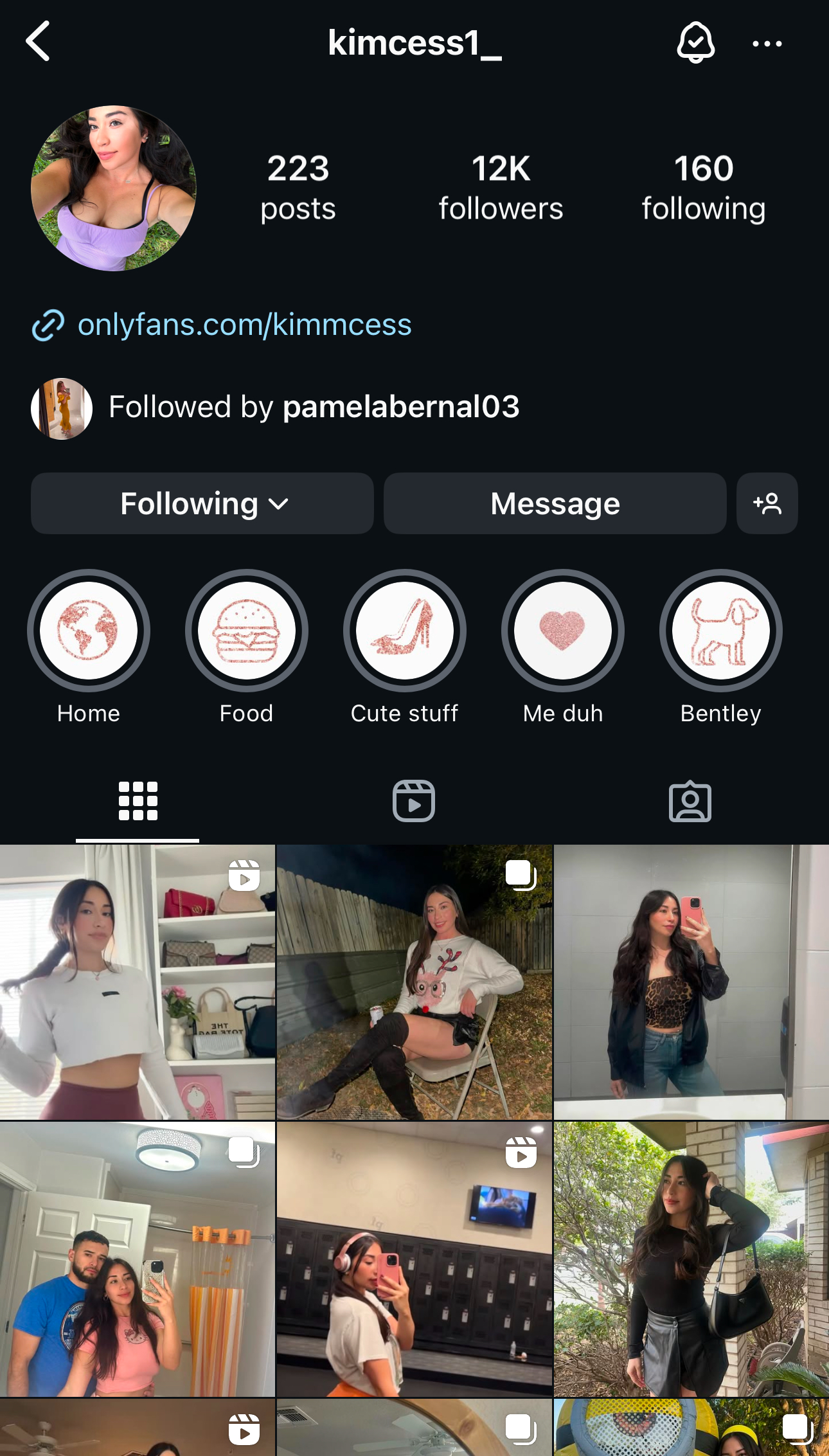Go back with the top-left arrow
Screen dimensions: 829x1456
[38, 41]
